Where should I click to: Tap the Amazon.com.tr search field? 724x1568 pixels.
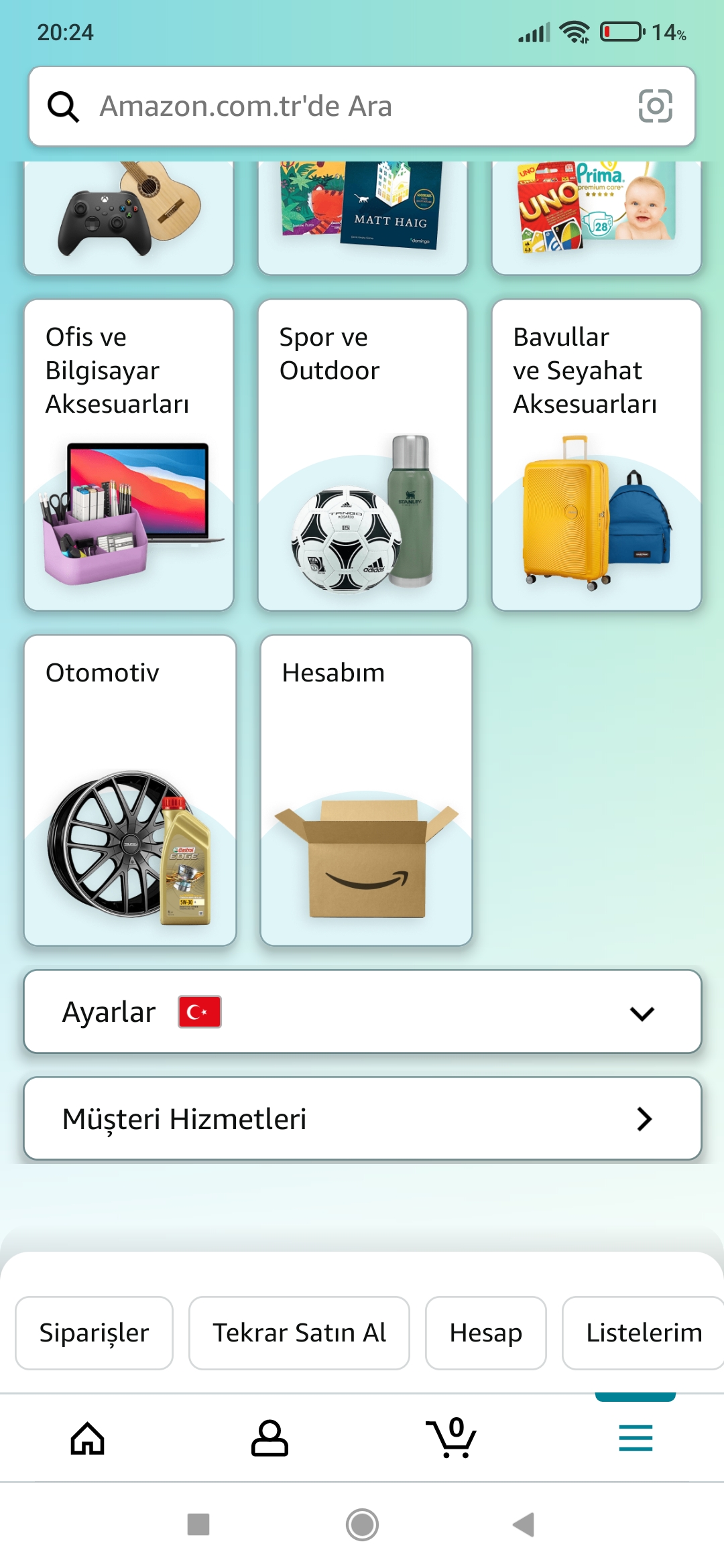(x=335, y=106)
